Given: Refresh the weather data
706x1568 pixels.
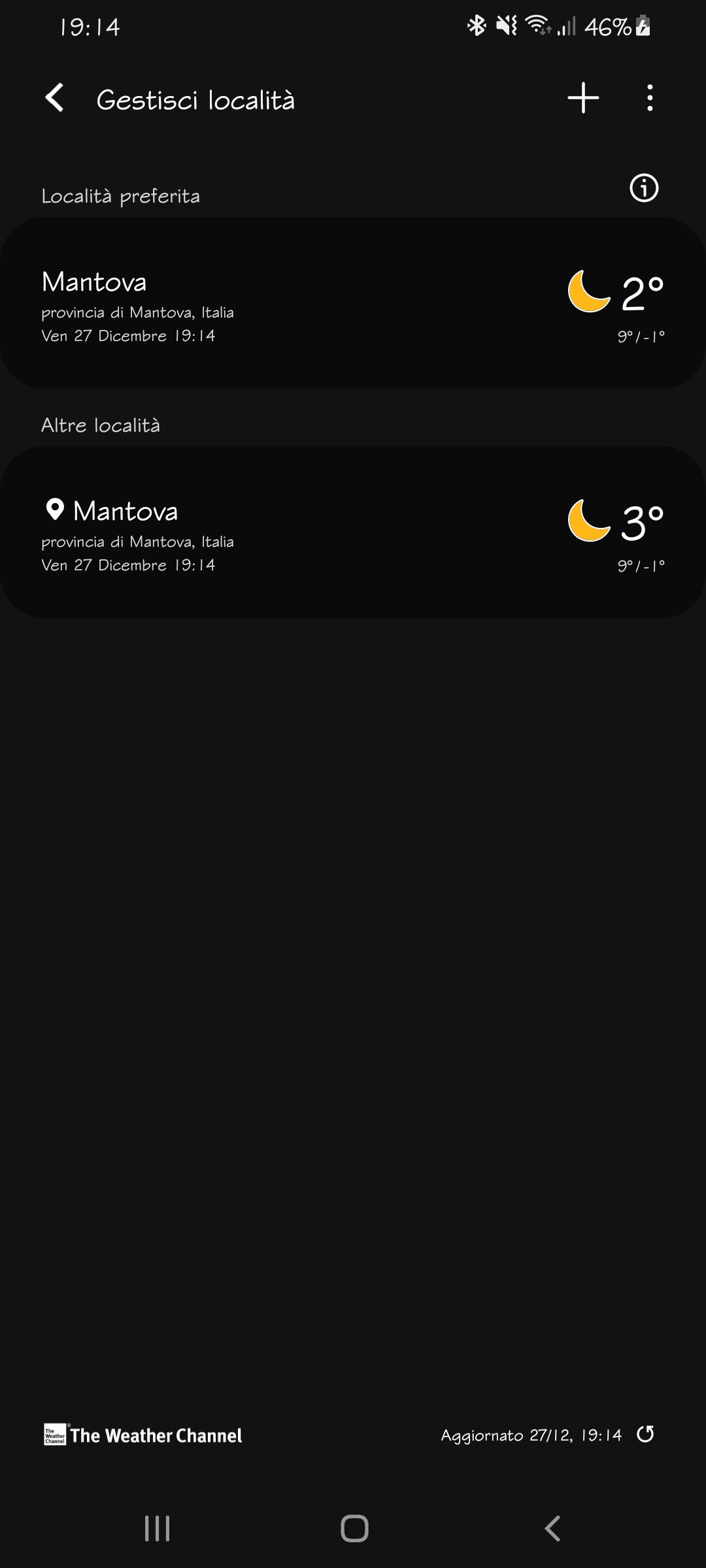Looking at the screenshot, I should [645, 1434].
